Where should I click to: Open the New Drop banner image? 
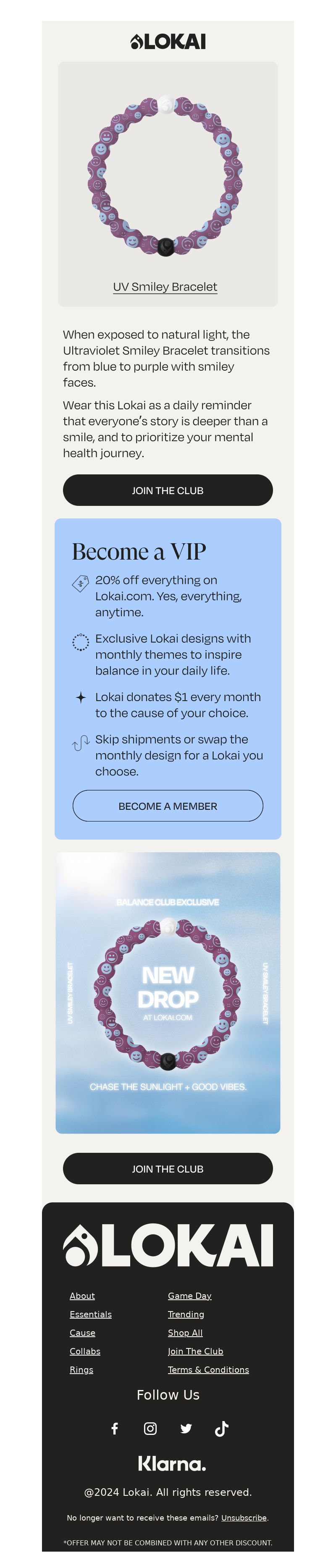point(168,992)
